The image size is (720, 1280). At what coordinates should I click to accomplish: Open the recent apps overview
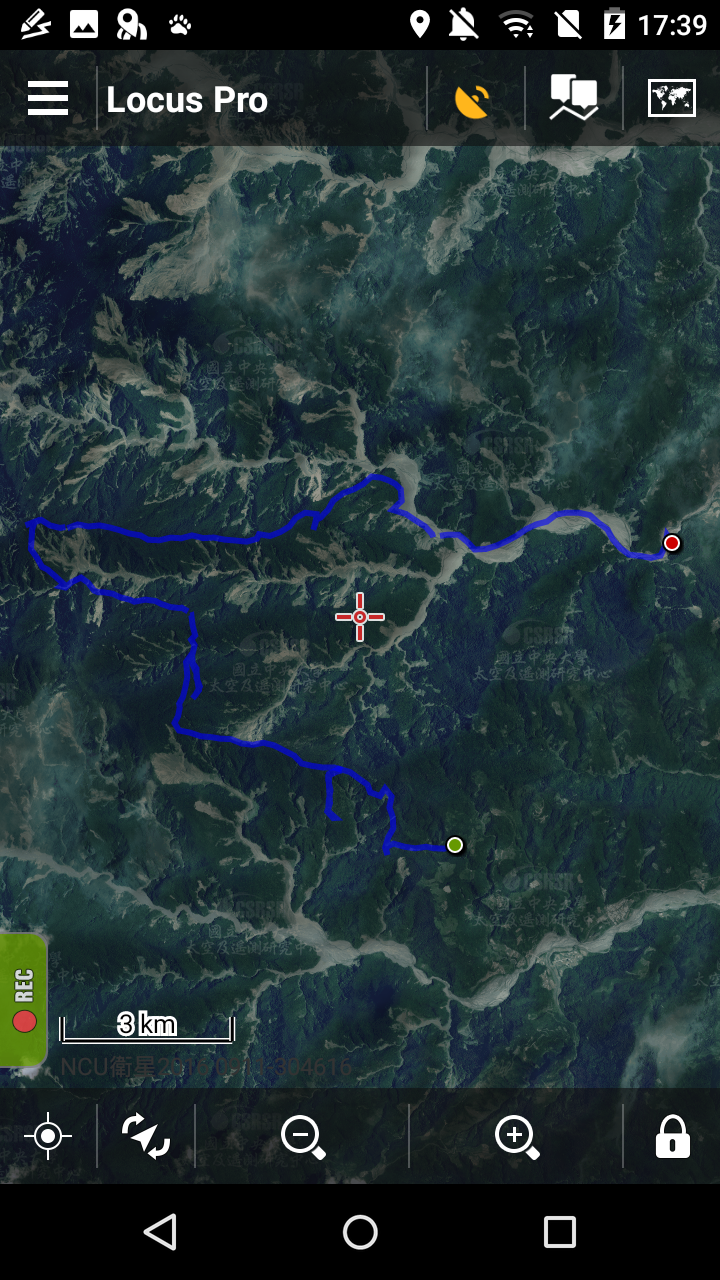(559, 1232)
